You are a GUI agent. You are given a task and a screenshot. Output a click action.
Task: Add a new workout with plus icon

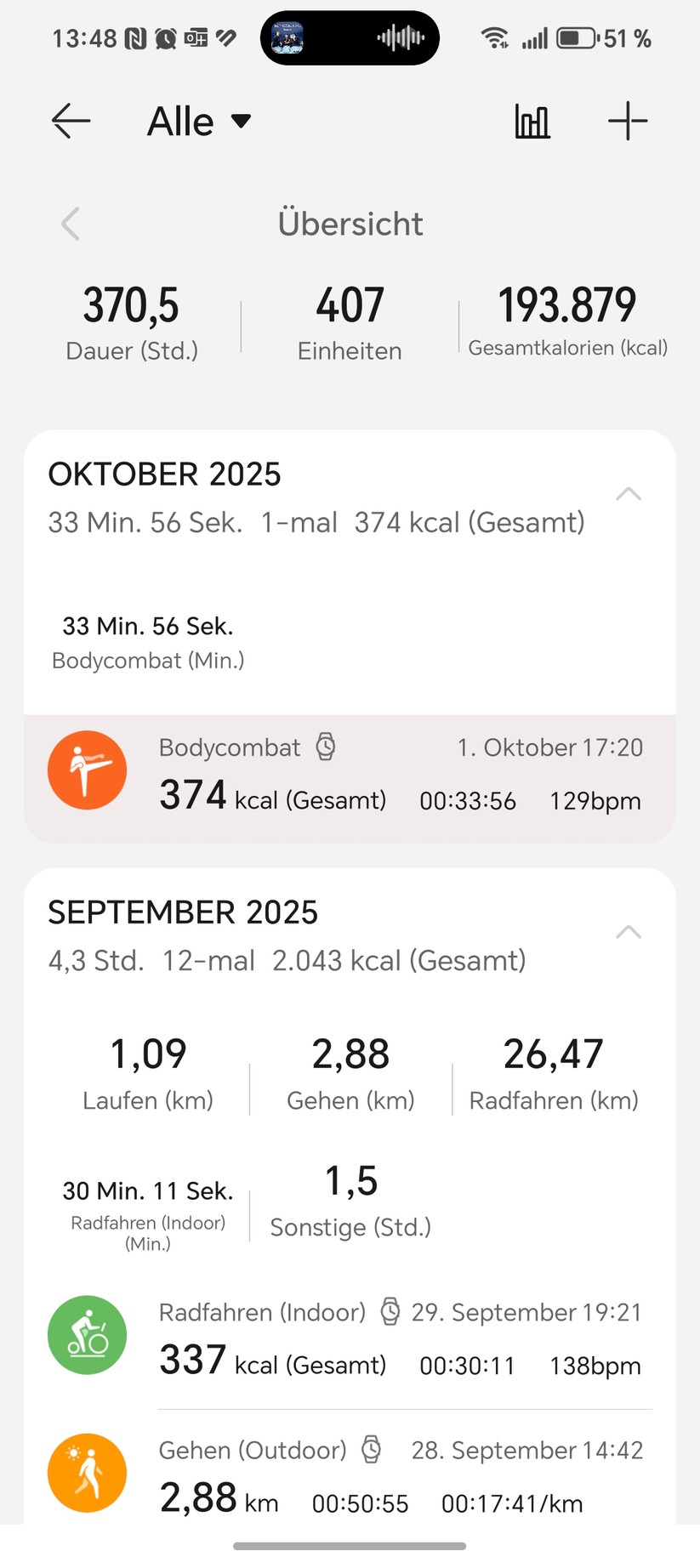(628, 121)
